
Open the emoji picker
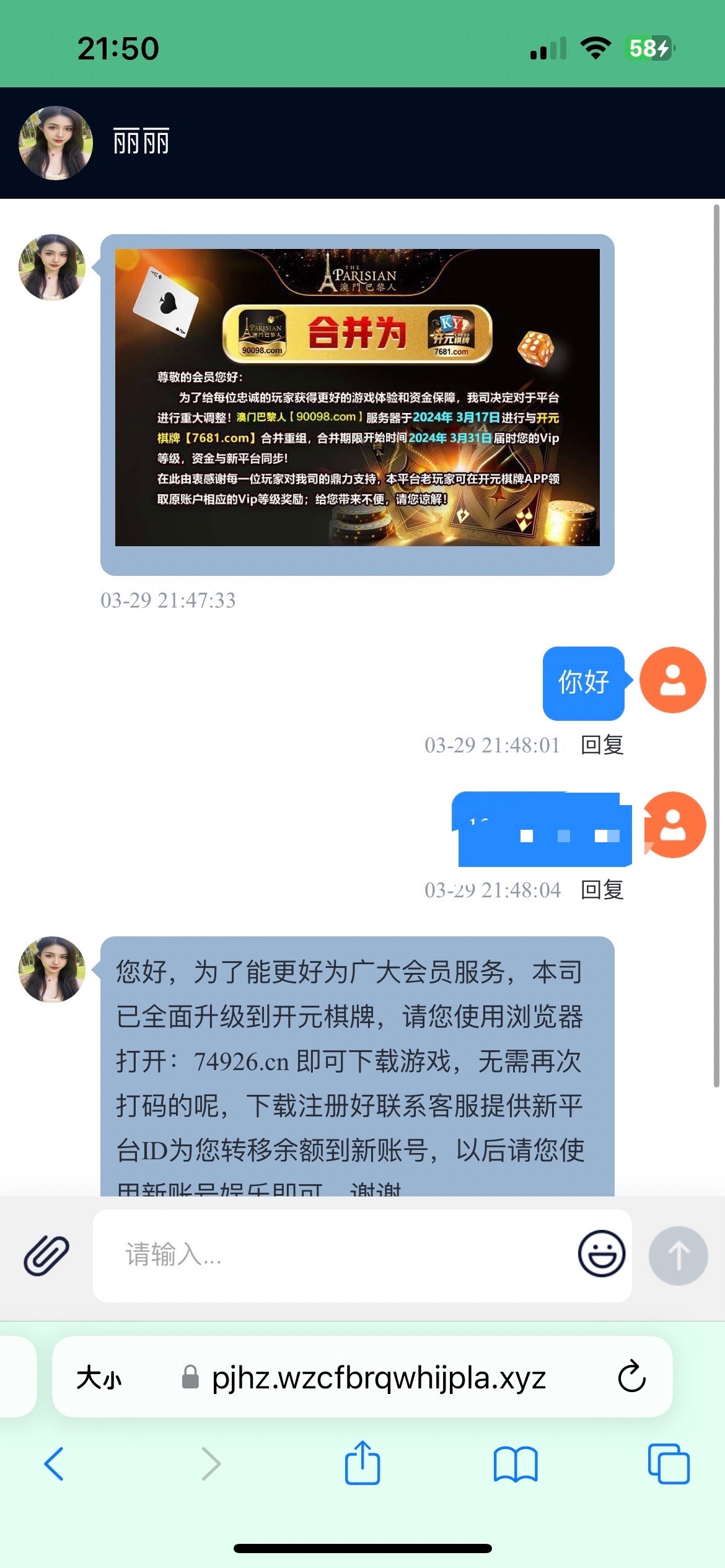[601, 1254]
